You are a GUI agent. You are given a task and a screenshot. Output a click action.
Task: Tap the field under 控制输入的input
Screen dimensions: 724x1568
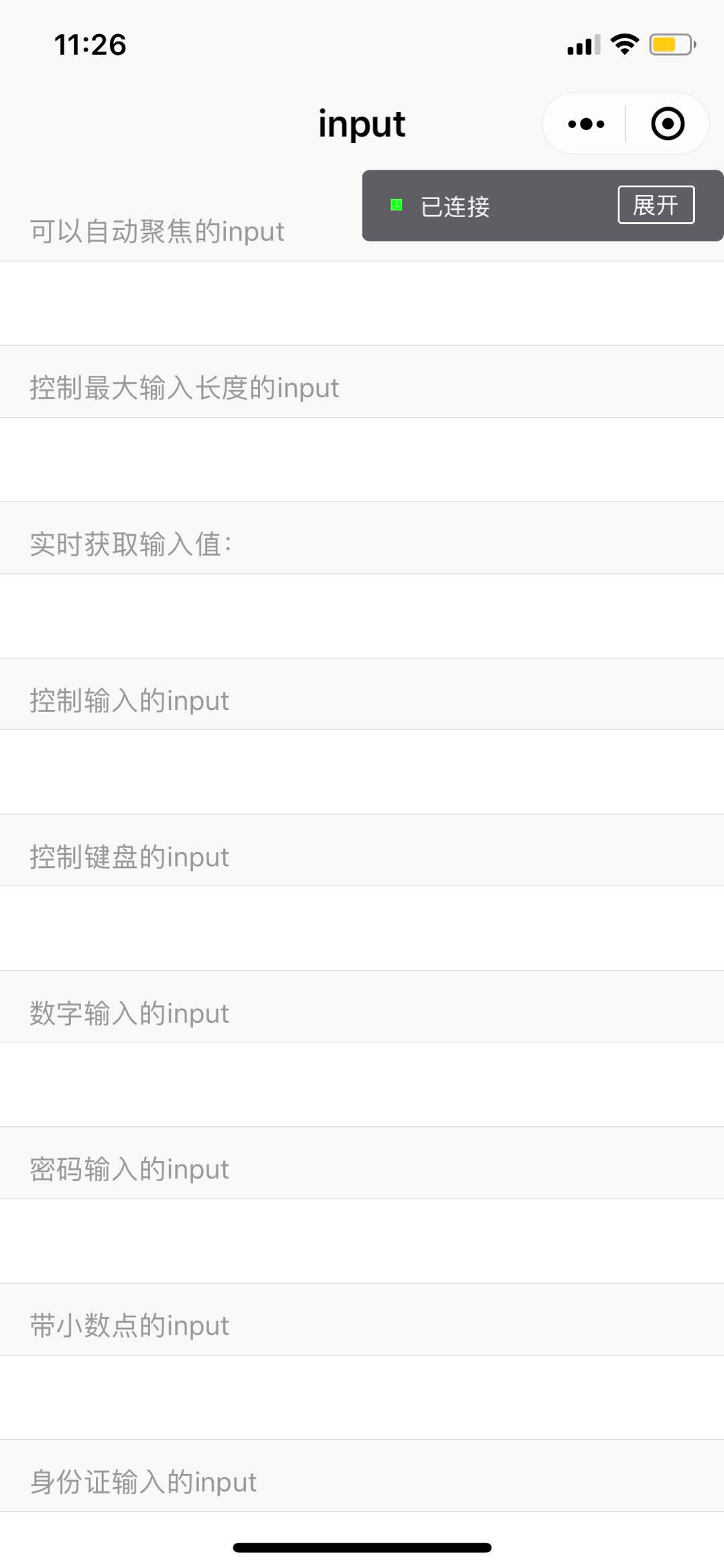pyautogui.click(x=362, y=772)
